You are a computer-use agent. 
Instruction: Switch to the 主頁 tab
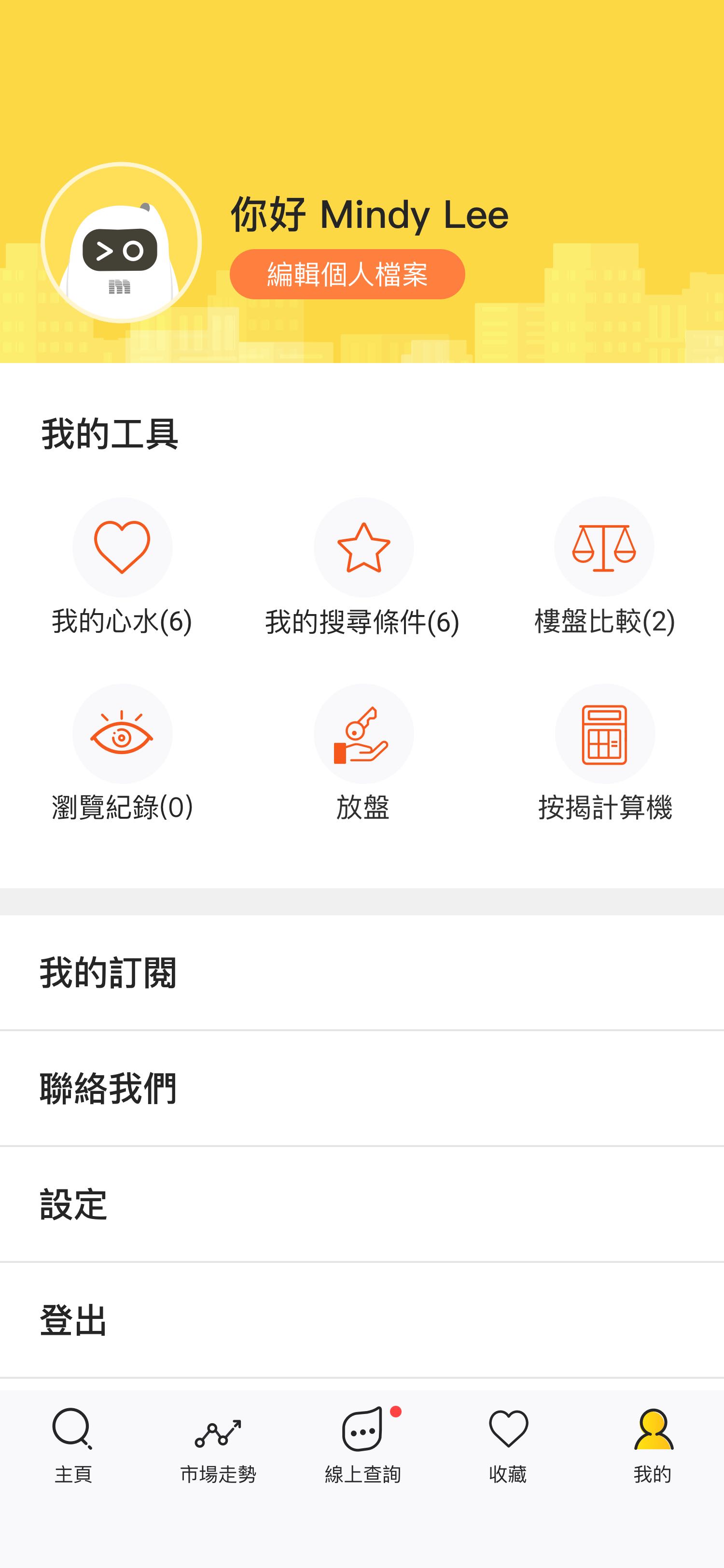tap(73, 1445)
